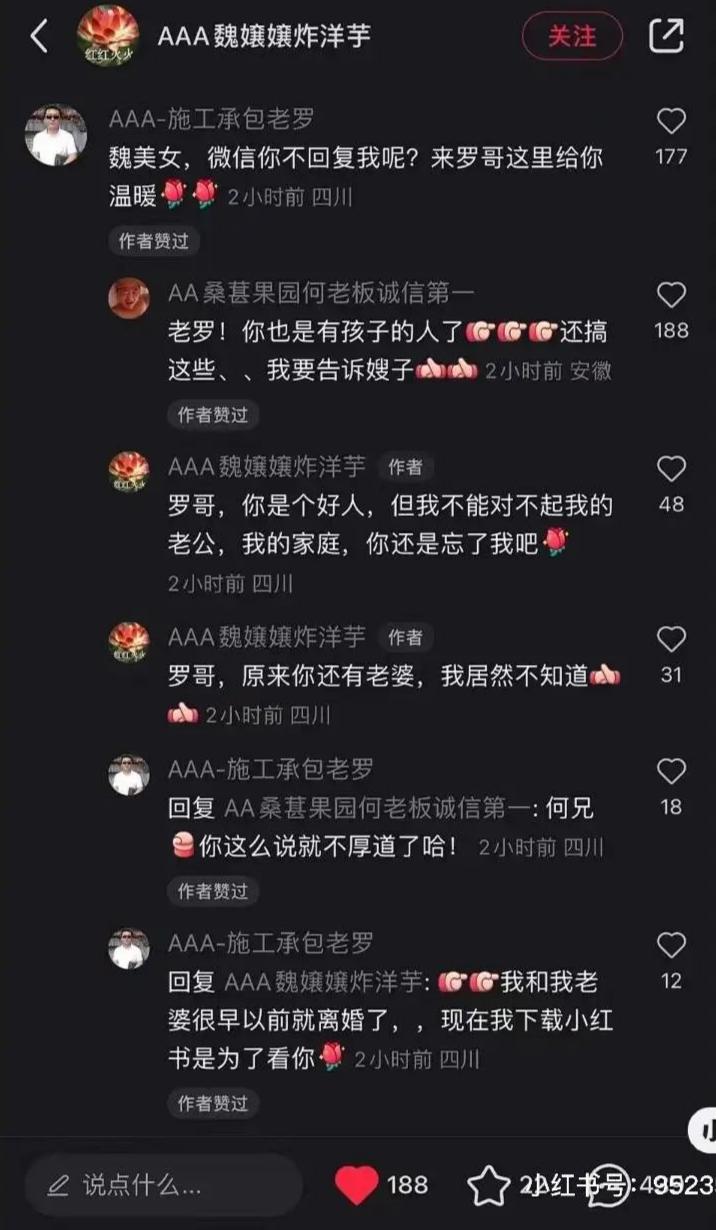Open the avatar beside the top 魏美女 comment
Viewport: 716px width, 1230px height.
[54, 135]
